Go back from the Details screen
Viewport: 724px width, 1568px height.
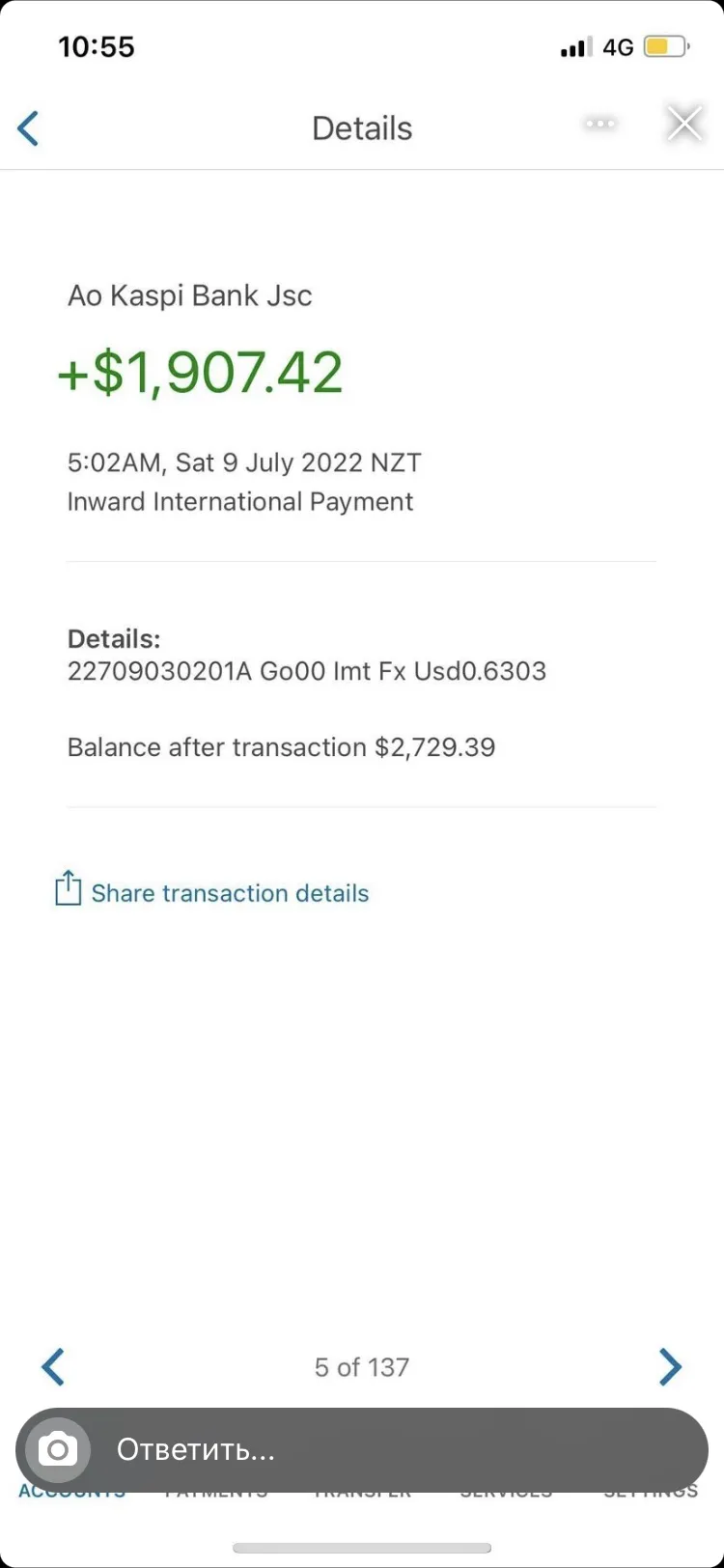29,128
